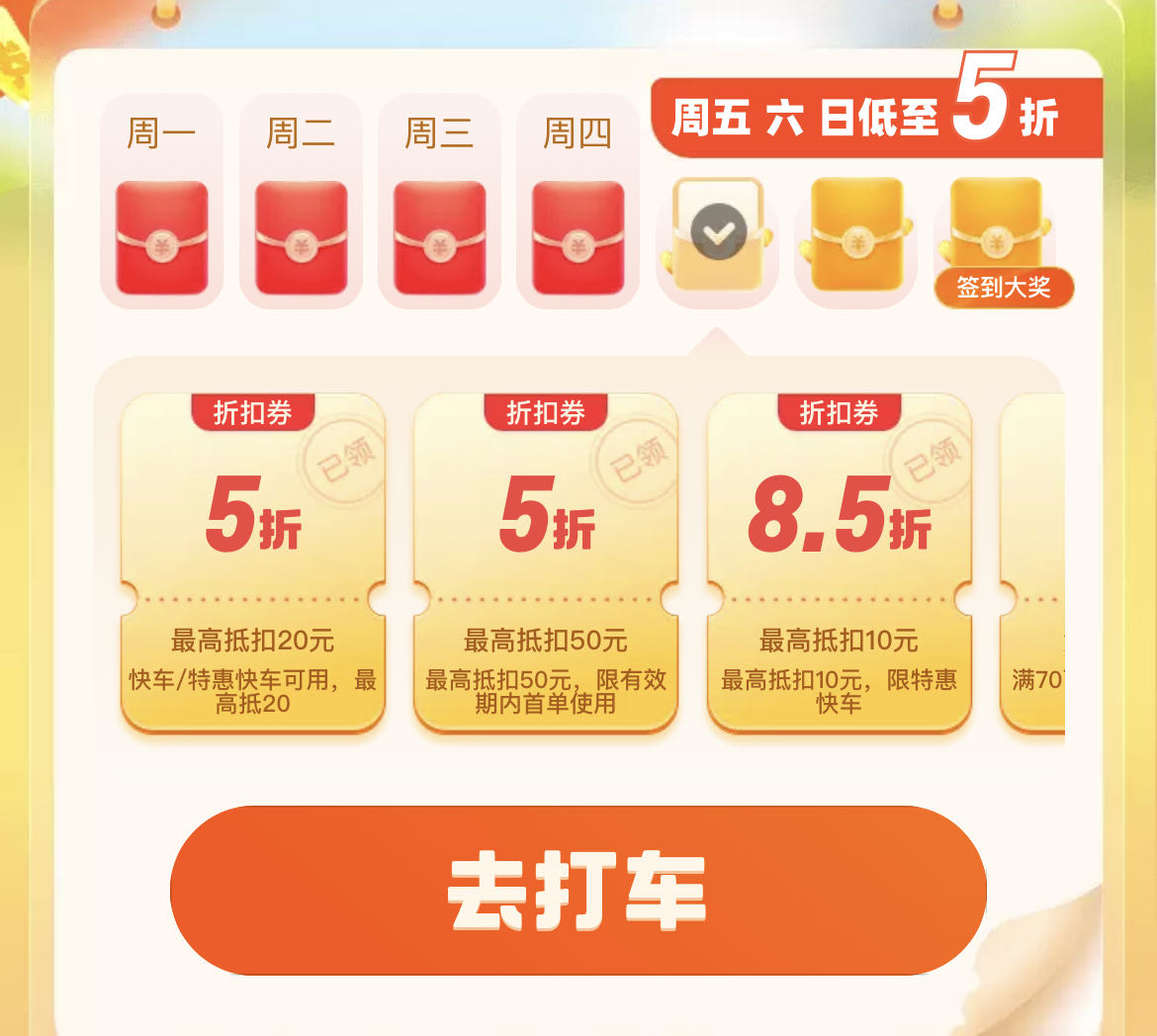
Task: View the 5折 coupon capped at 50元
Action: (x=545, y=563)
